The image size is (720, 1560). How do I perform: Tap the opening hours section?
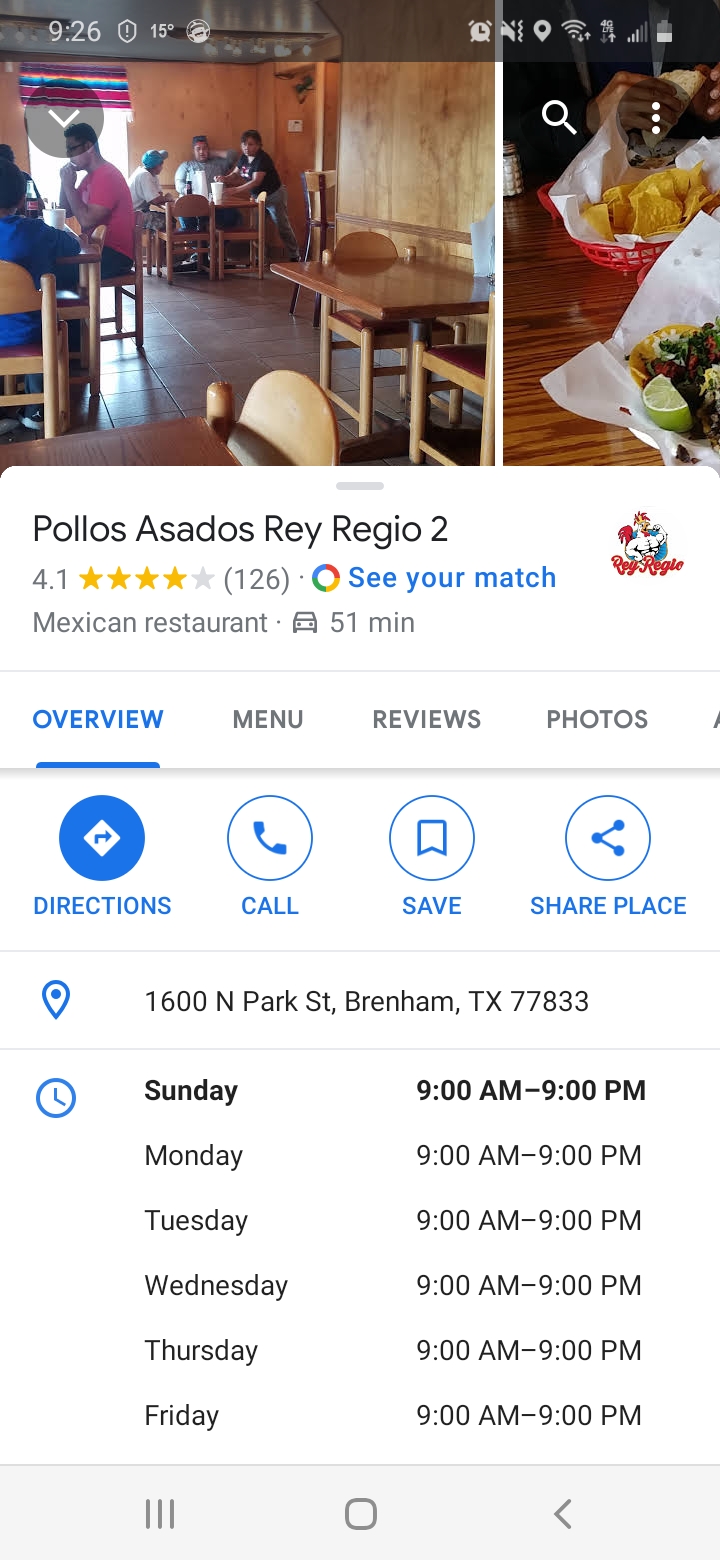tap(394, 1252)
